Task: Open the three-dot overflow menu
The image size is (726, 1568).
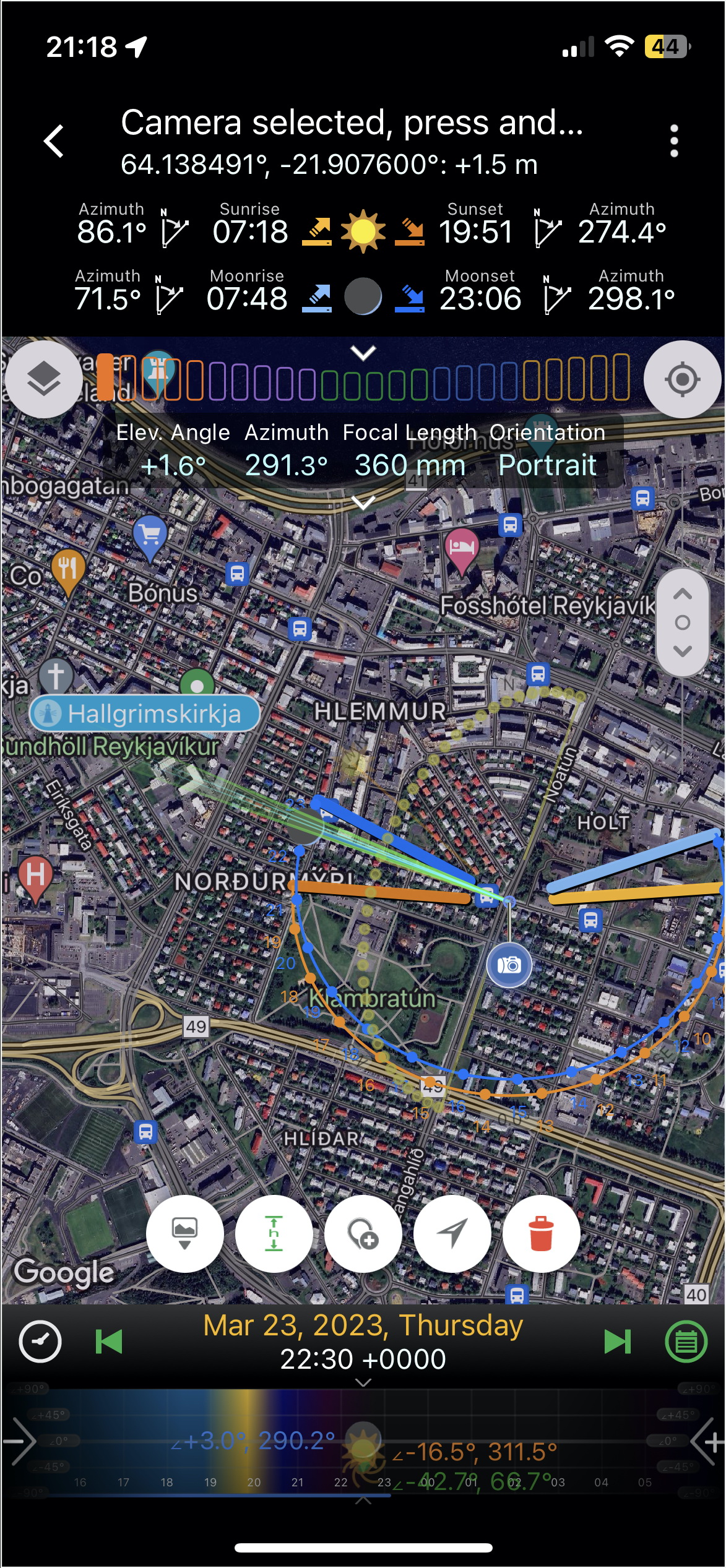Action: point(674,141)
